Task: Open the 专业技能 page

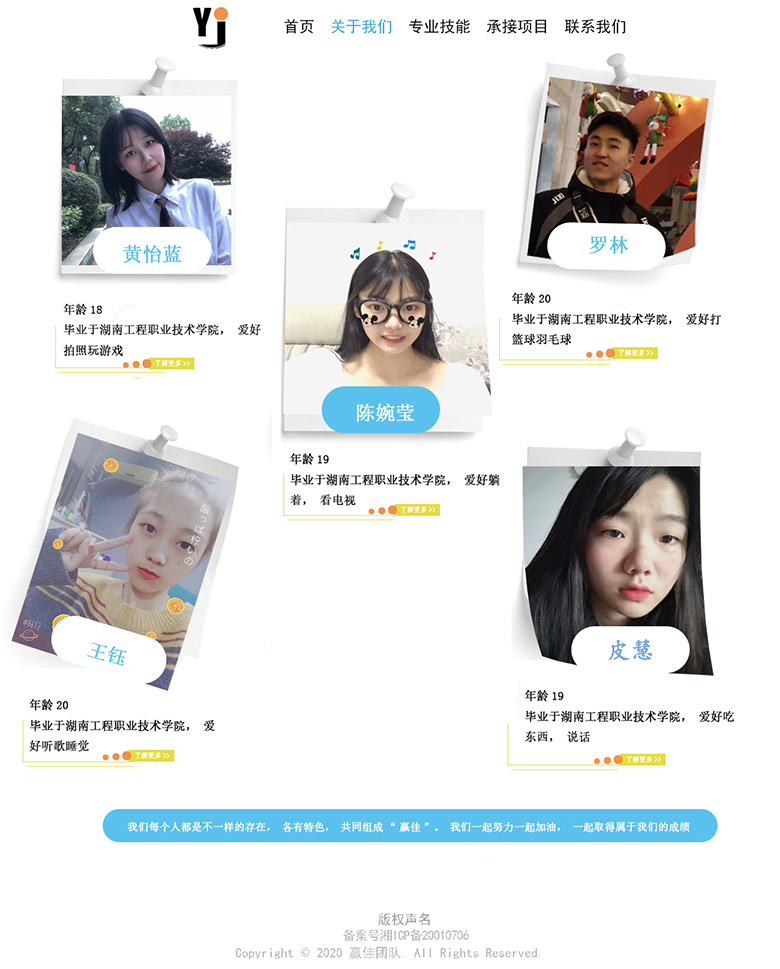Action: tap(439, 27)
